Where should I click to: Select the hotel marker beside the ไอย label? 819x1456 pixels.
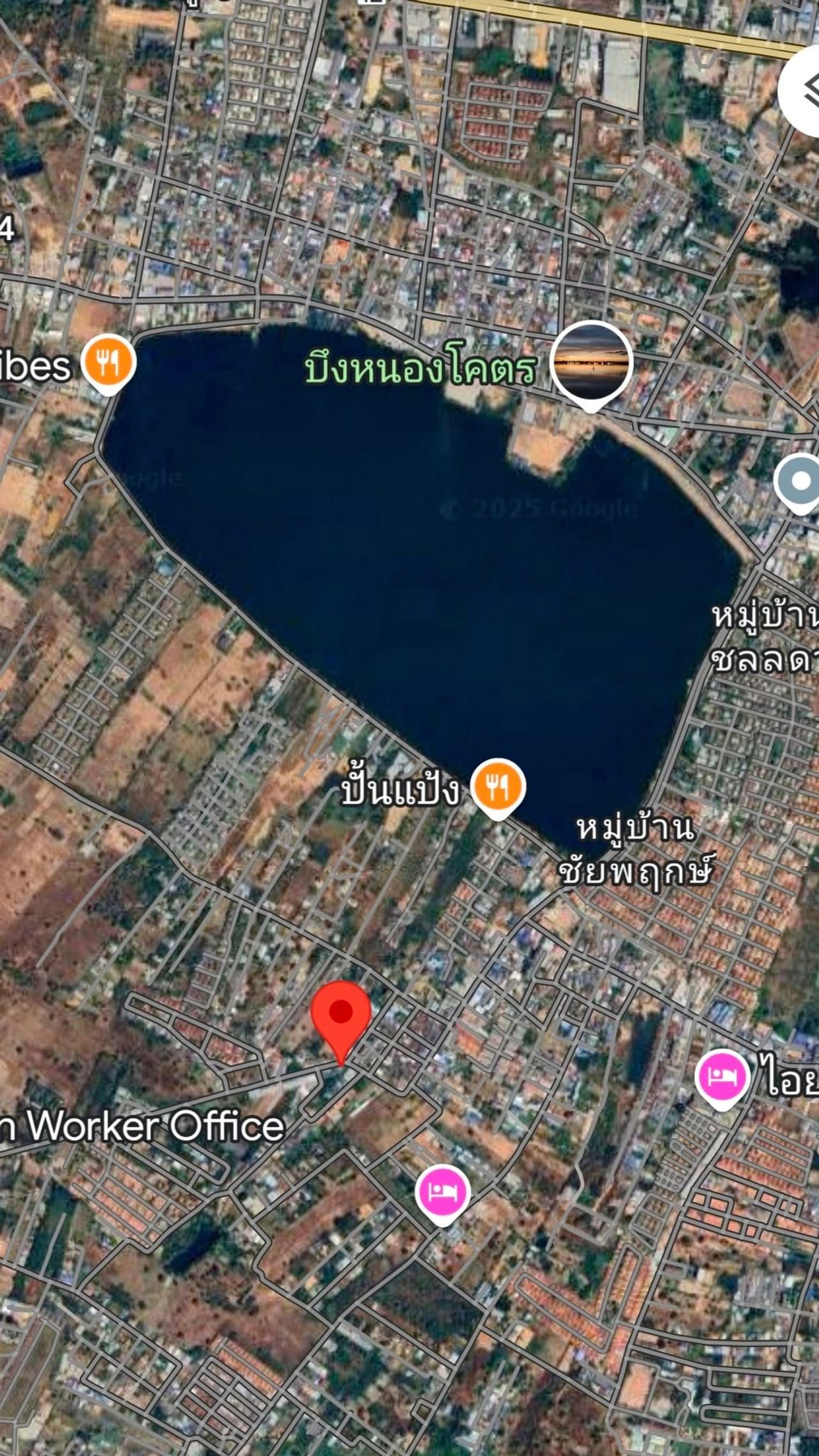[x=722, y=1077]
